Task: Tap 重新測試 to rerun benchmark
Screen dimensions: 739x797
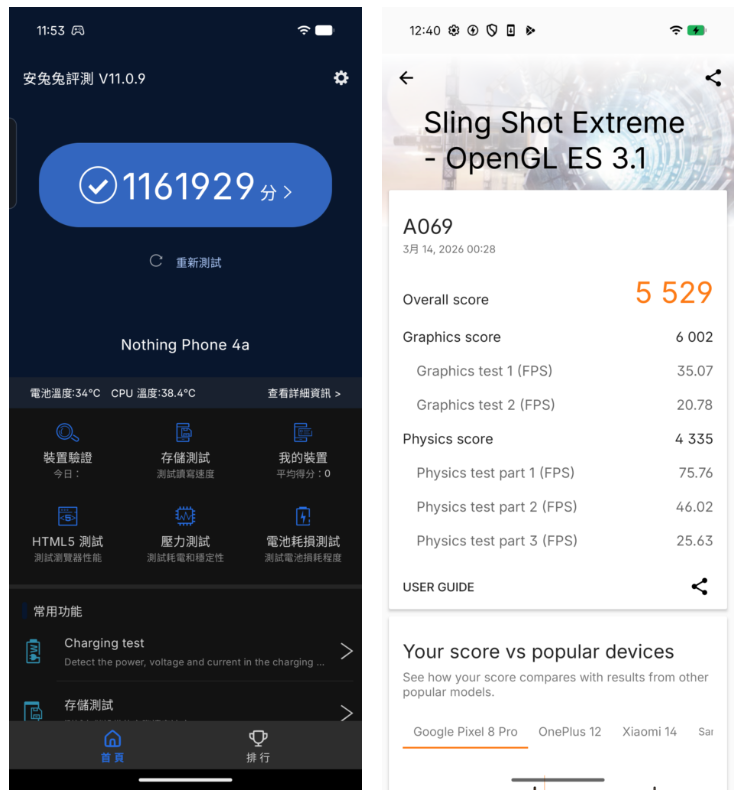Action: 186,262
